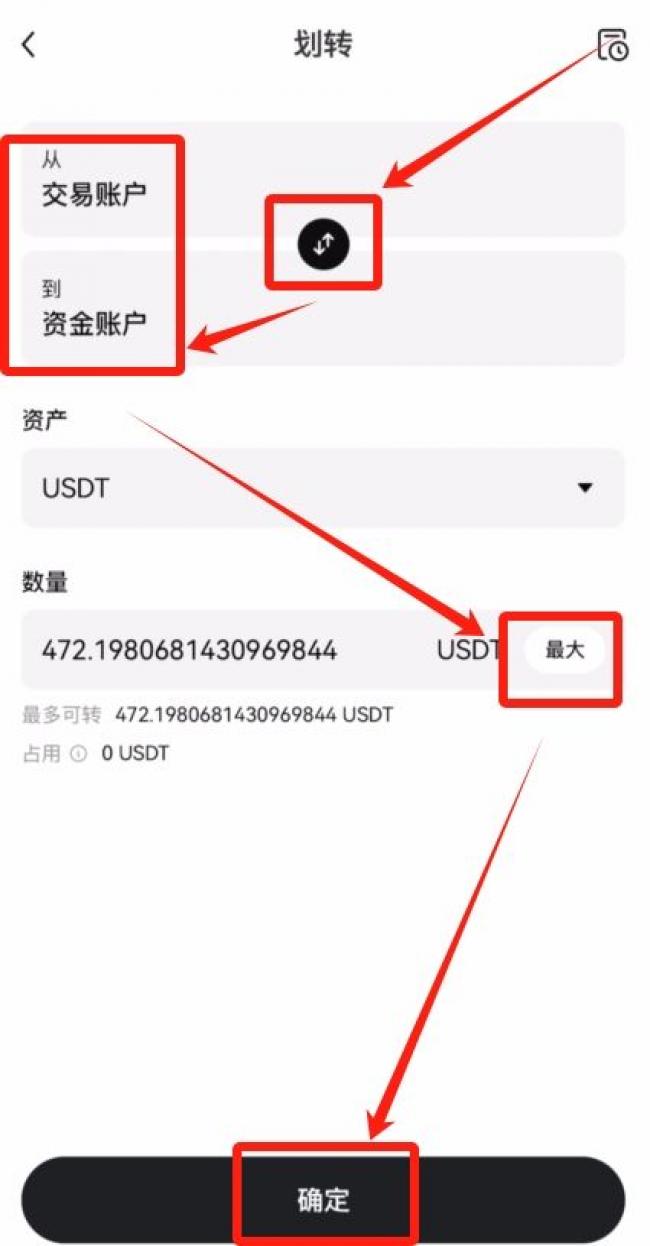Image resolution: width=650 pixels, height=1246 pixels.
Task: Go back using the top-left arrow
Action: point(28,44)
